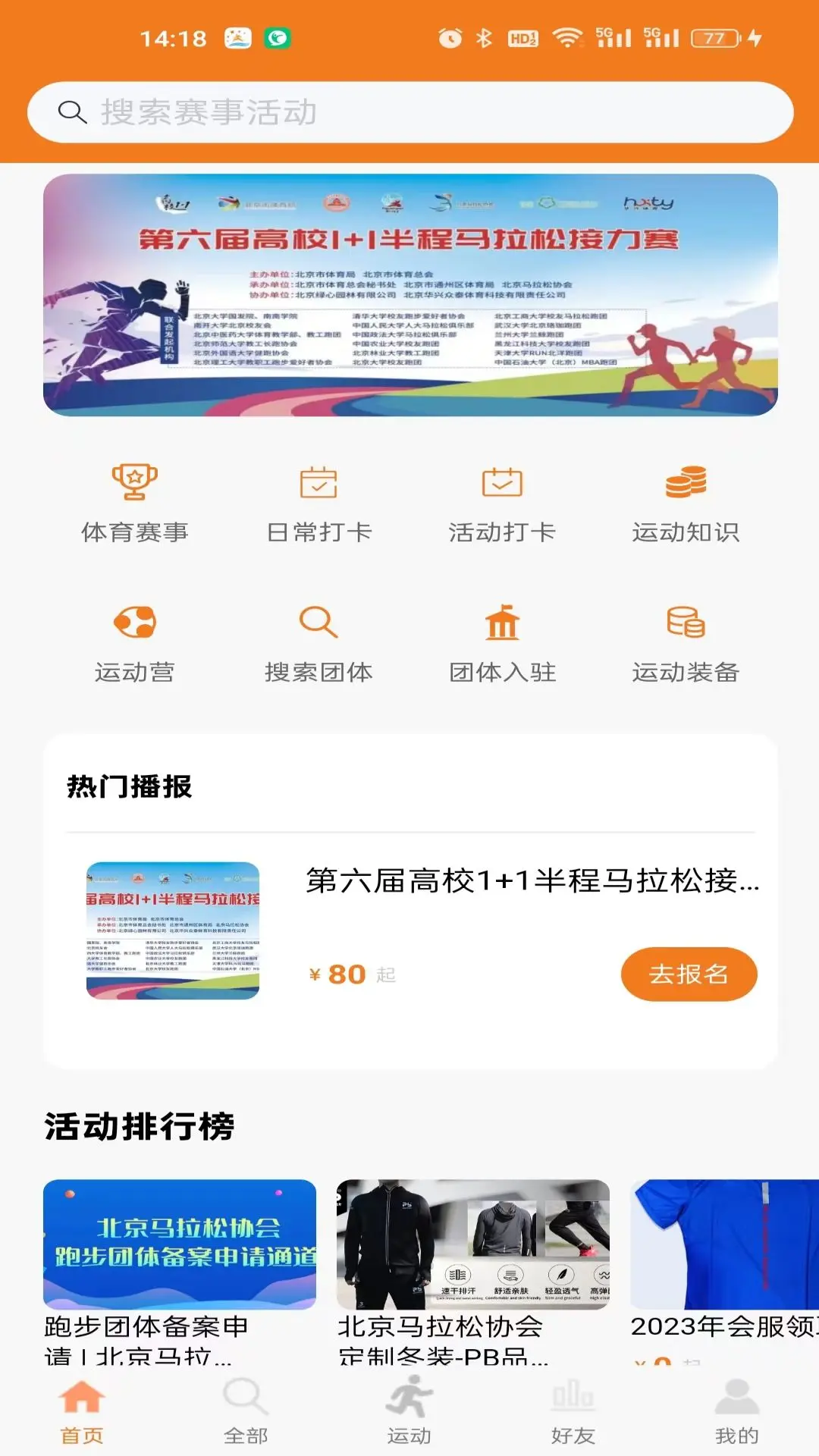Open the 搜索赛事活动 search box

tap(409, 112)
